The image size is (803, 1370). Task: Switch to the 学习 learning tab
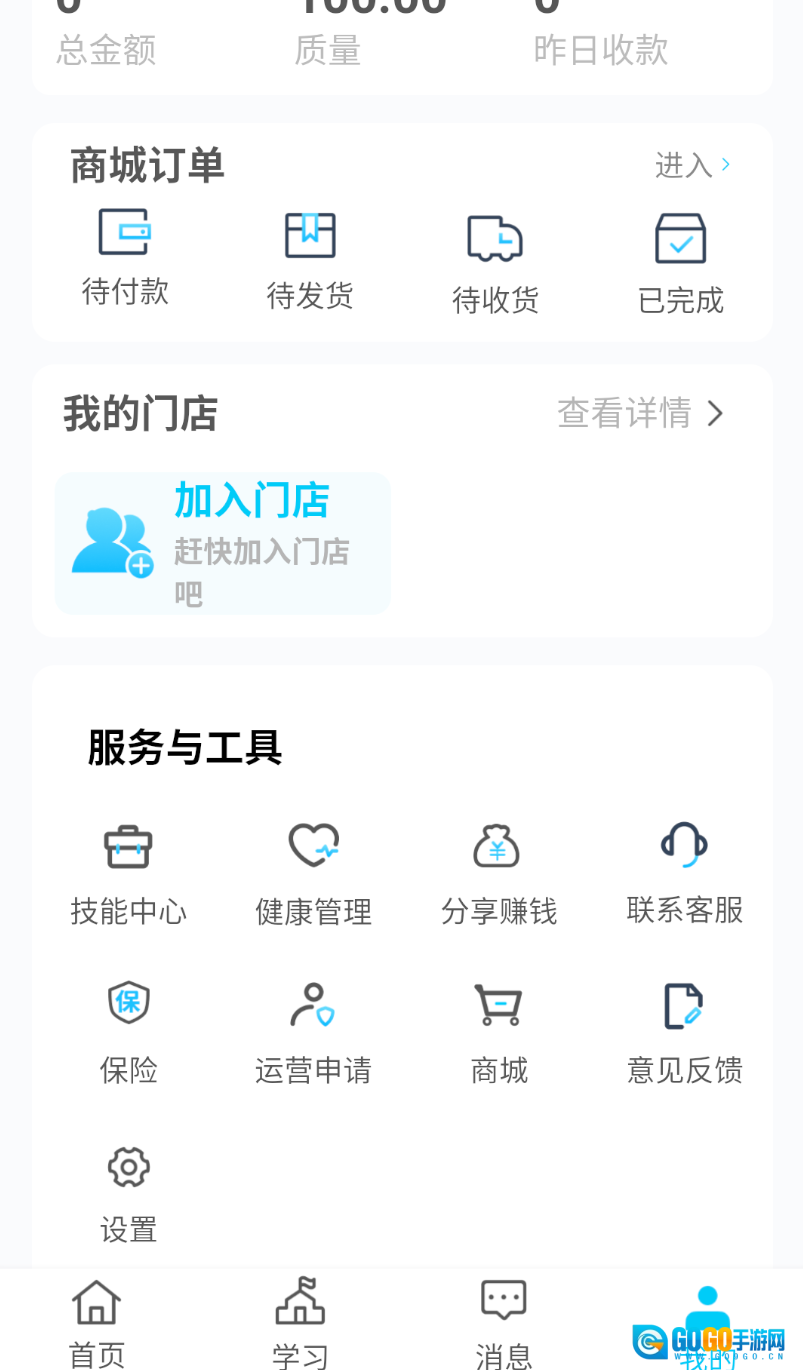coord(300,1322)
